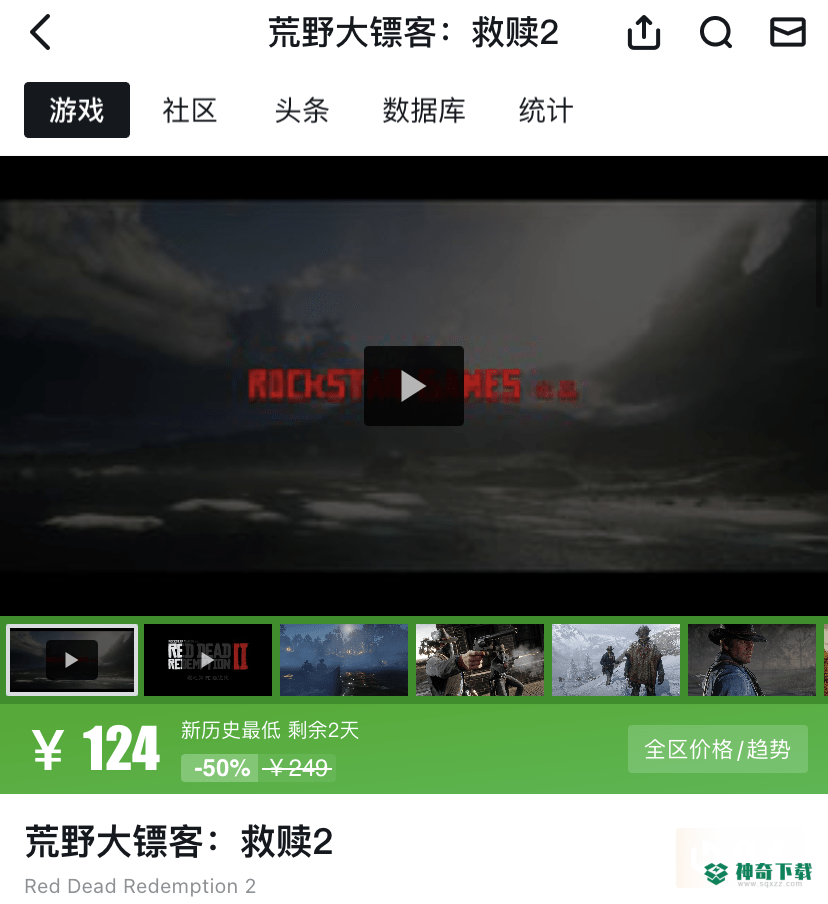
Task: View the gunslinger aiming revolver screenshot
Action: tap(480, 660)
